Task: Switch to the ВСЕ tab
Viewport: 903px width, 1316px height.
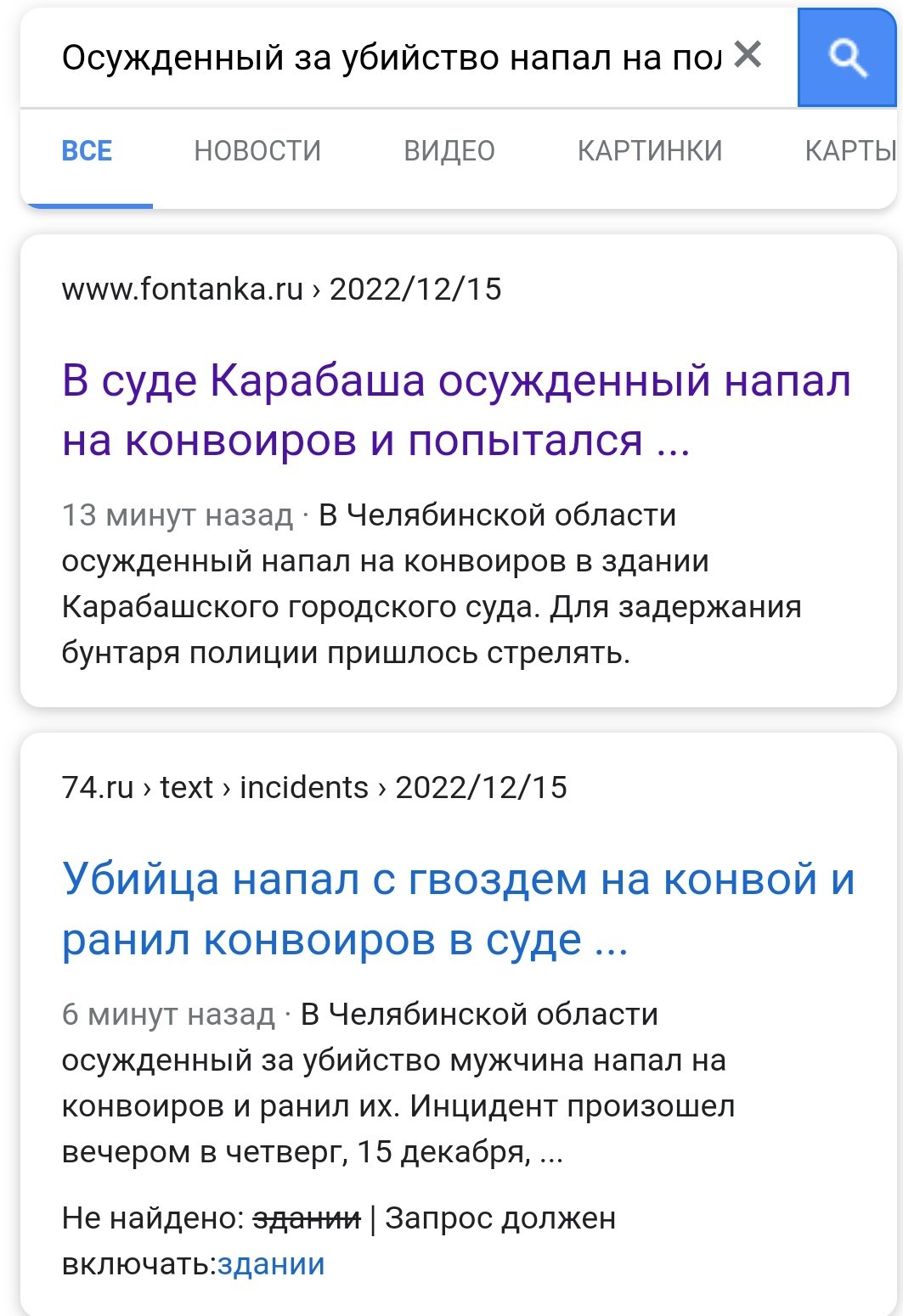Action: coord(87,151)
